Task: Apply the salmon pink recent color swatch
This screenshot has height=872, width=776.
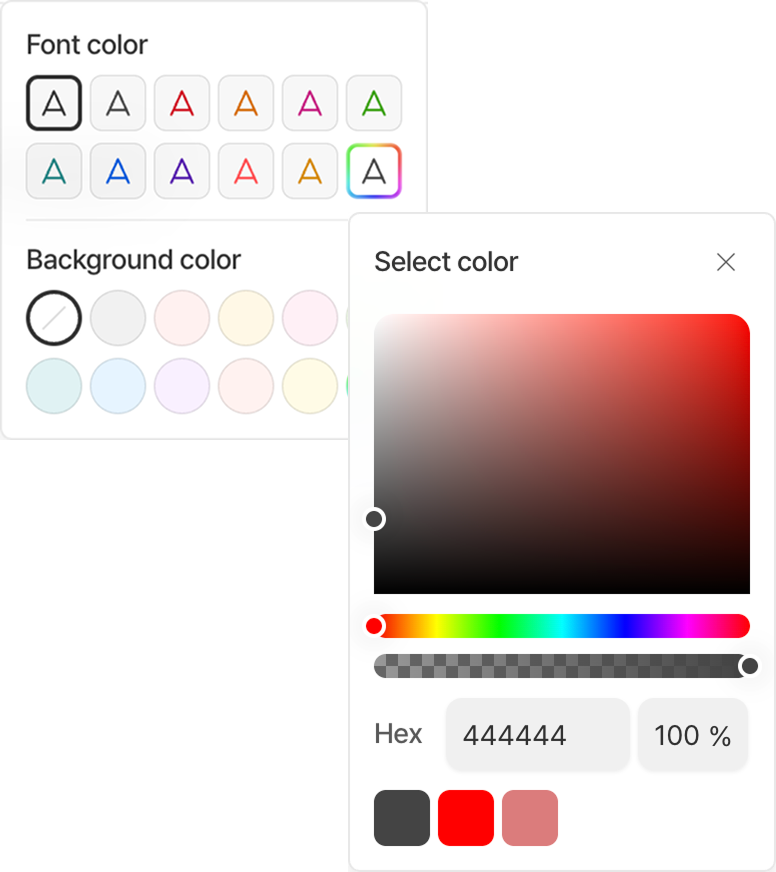Action: 530,818
